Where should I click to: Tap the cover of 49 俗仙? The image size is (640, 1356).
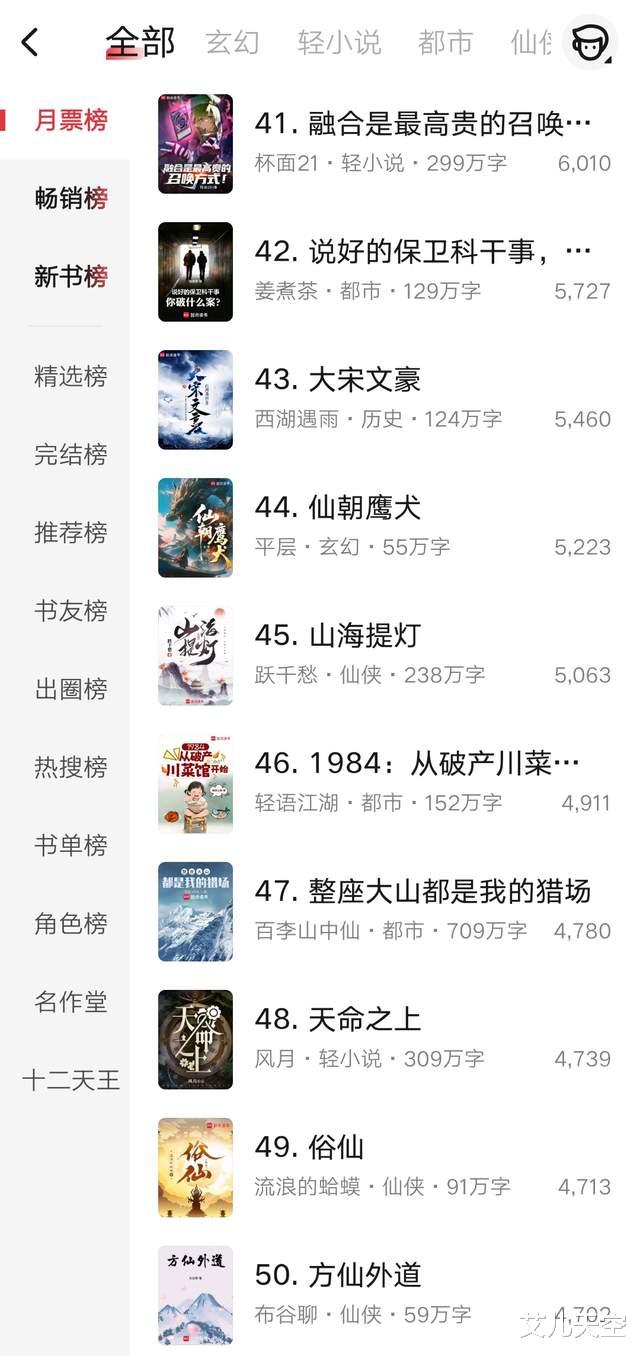coord(195,1167)
